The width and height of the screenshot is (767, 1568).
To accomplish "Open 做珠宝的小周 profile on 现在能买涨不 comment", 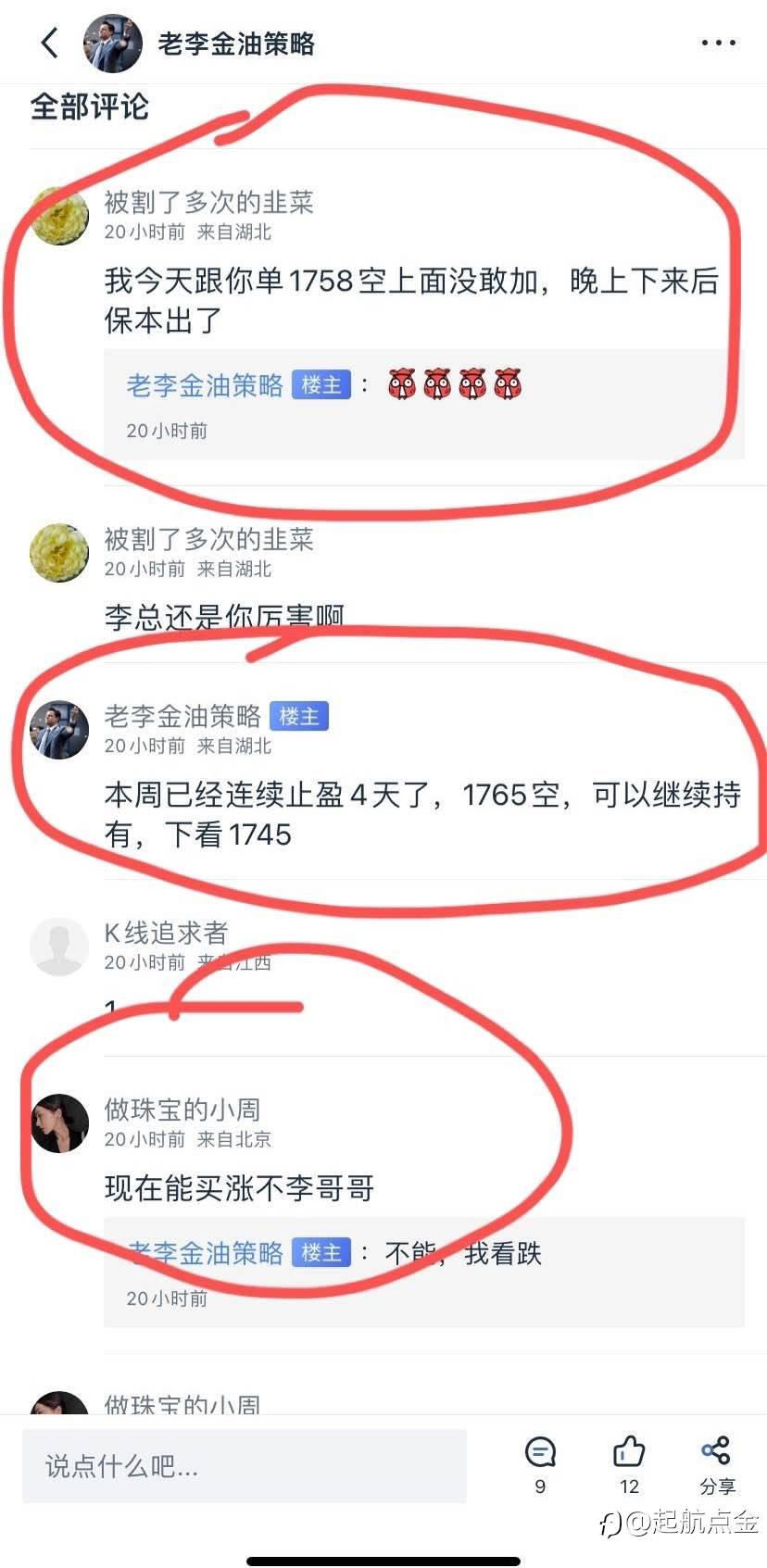I will [59, 1123].
